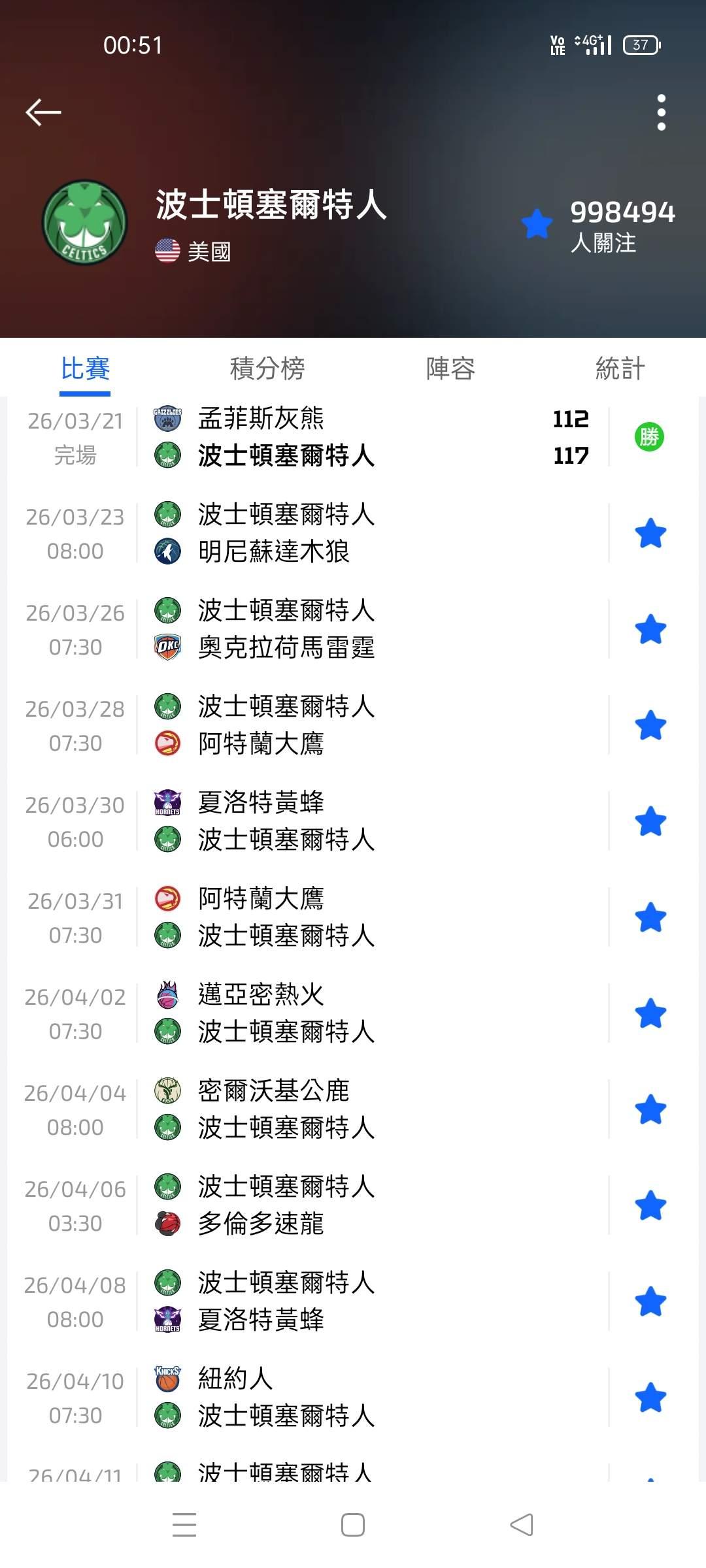Viewport: 706px width, 1568px height.
Task: Open the 統計 tab
Action: coord(620,368)
